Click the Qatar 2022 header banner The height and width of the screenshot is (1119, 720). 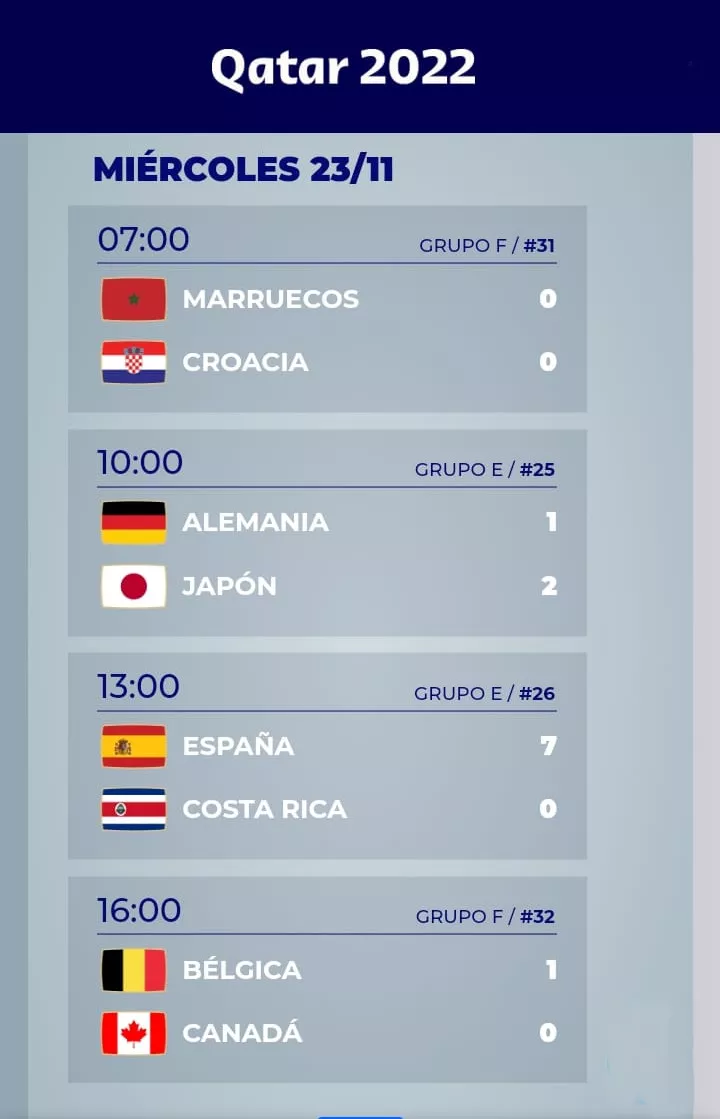coord(345,66)
